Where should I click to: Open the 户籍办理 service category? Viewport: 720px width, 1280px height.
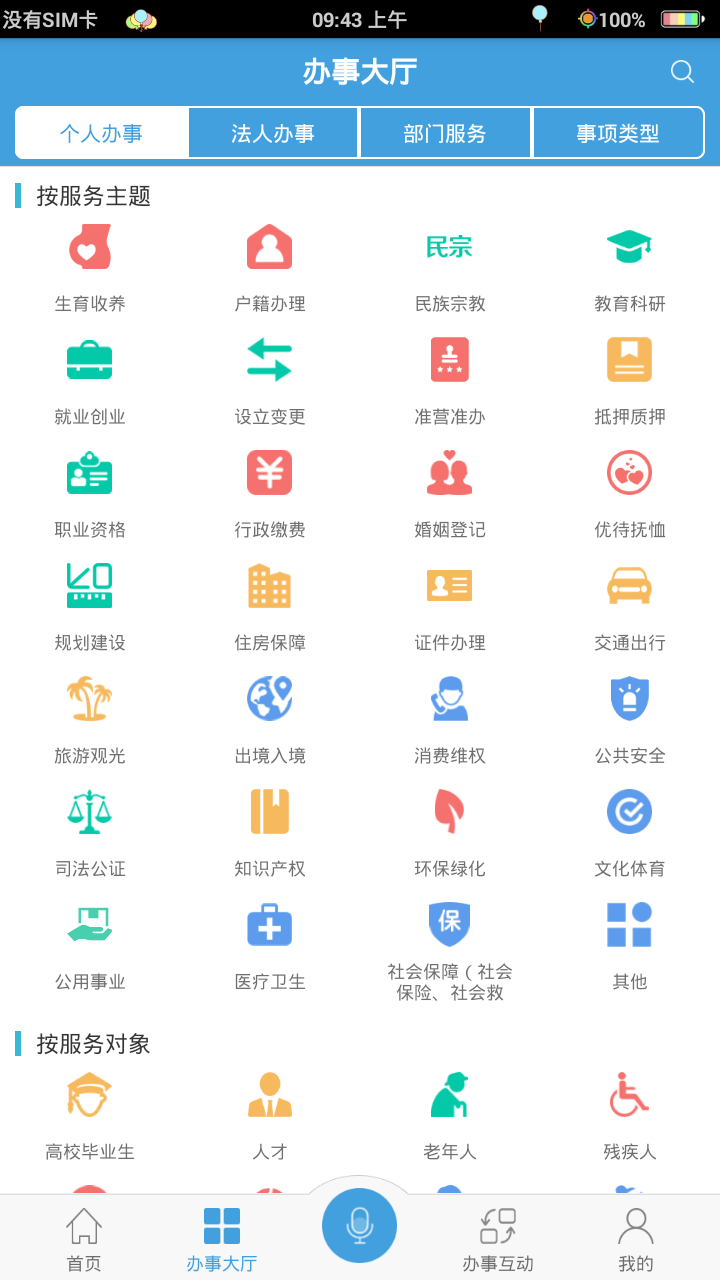click(270, 266)
